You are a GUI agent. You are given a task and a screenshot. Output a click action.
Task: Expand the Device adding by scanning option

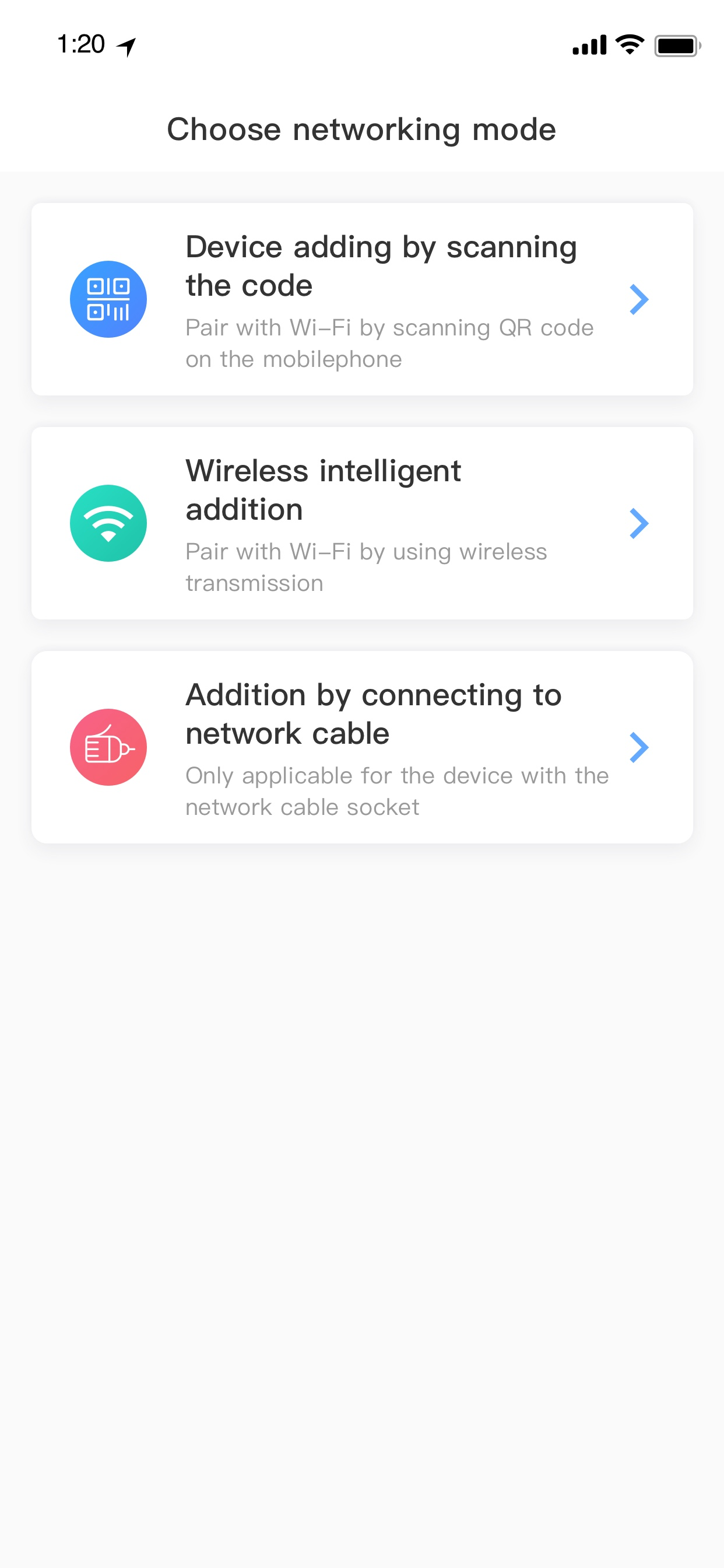[x=639, y=299]
